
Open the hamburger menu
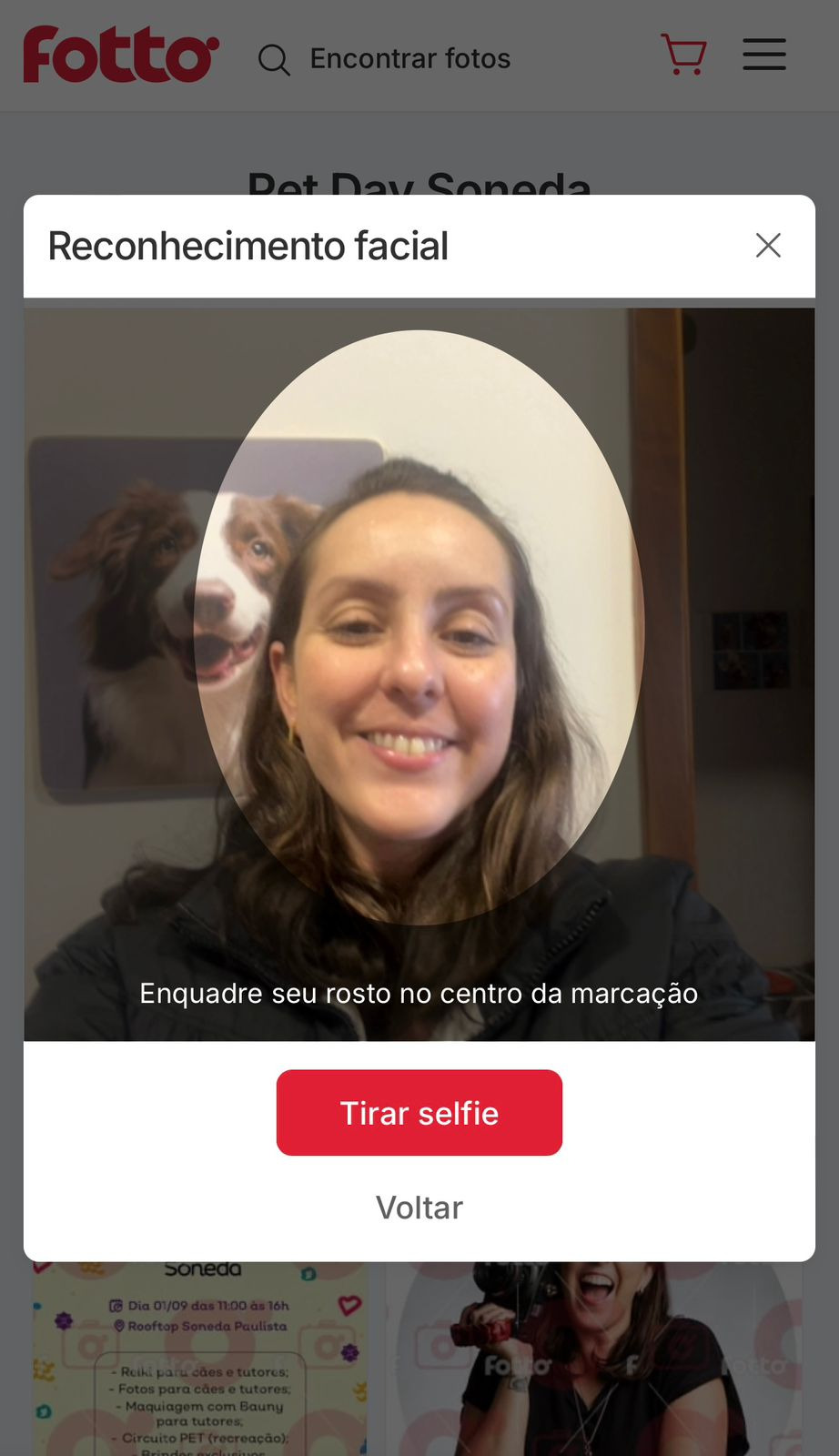[763, 55]
